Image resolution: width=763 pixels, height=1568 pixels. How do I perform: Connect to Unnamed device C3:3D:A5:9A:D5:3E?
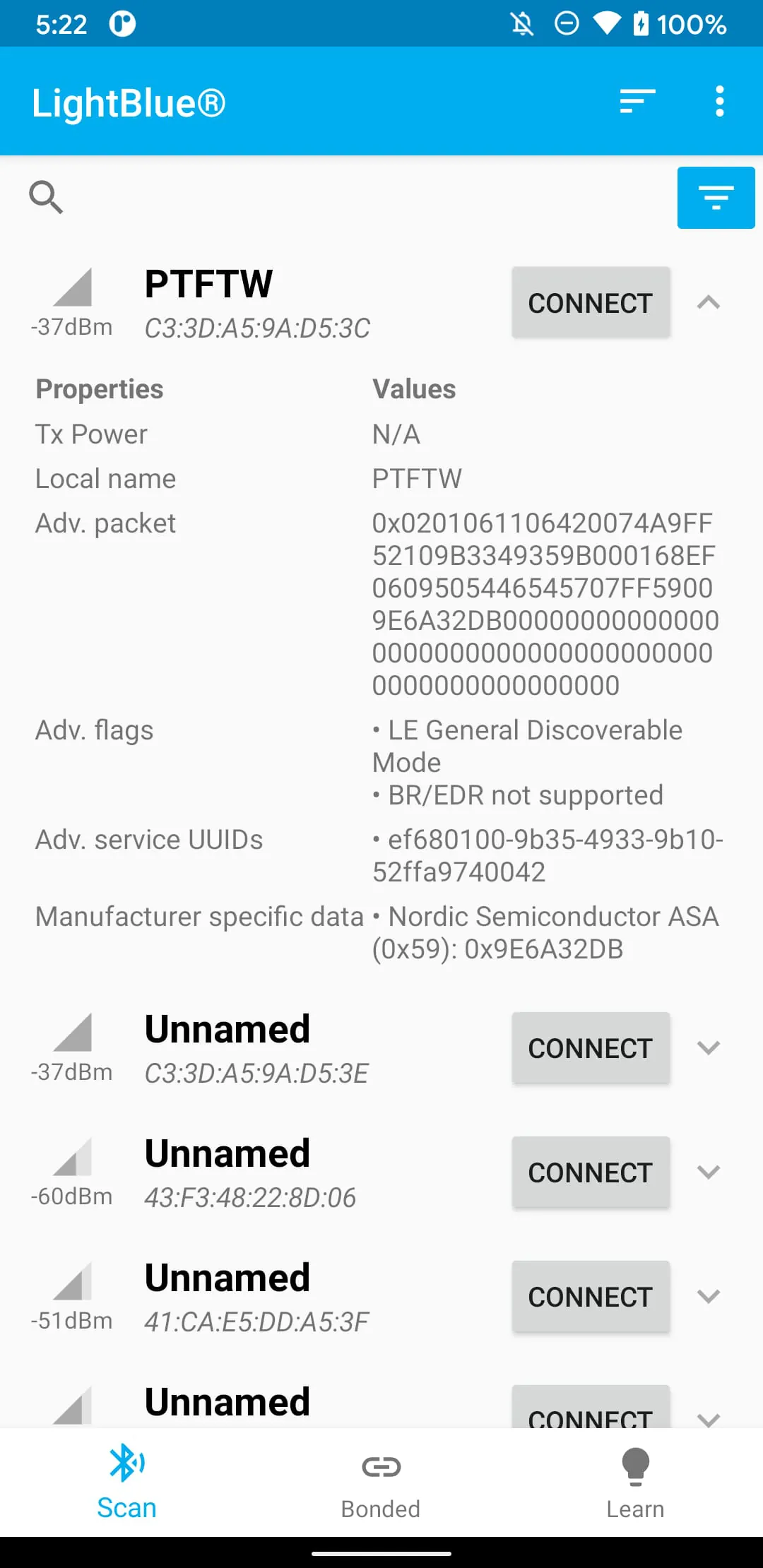(x=591, y=1048)
